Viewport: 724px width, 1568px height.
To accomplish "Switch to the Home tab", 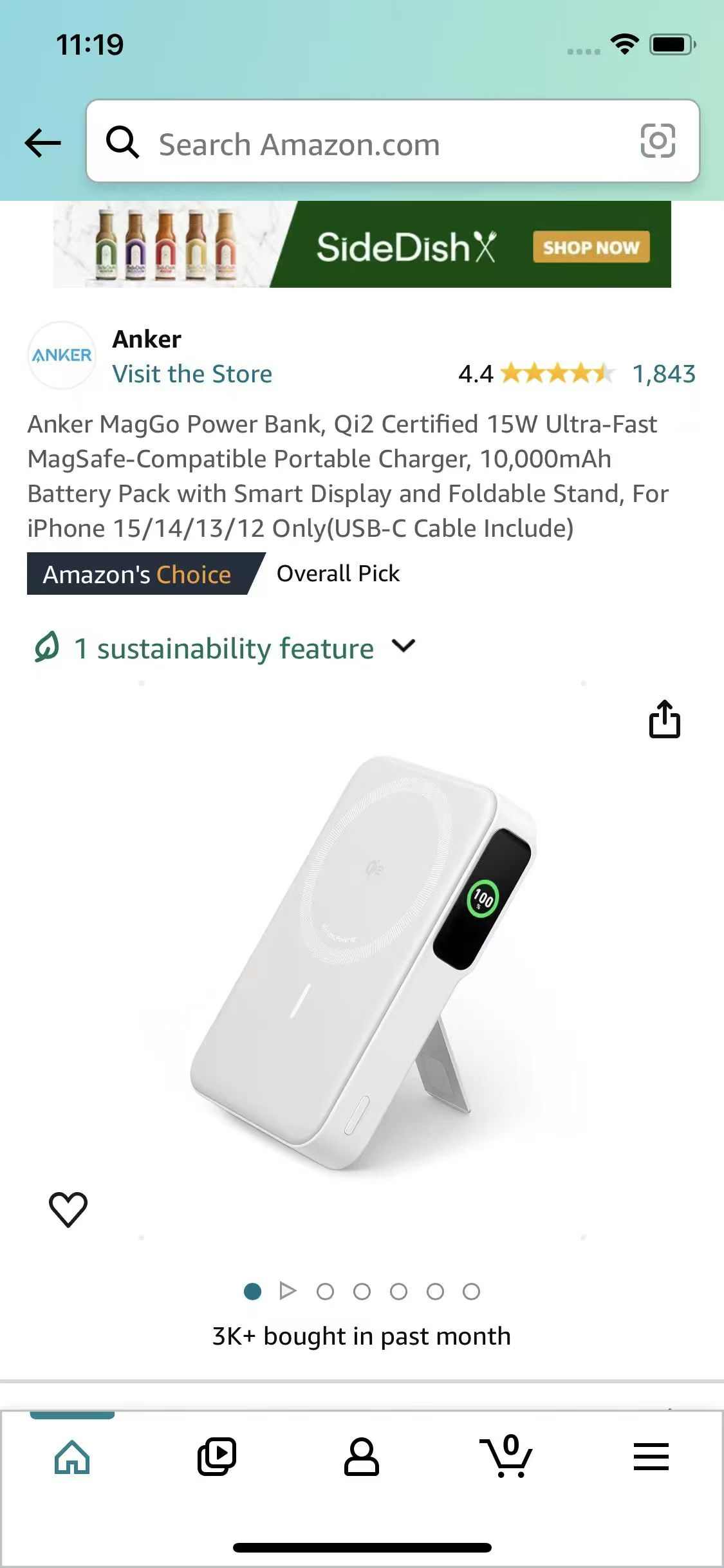I will click(x=72, y=1457).
